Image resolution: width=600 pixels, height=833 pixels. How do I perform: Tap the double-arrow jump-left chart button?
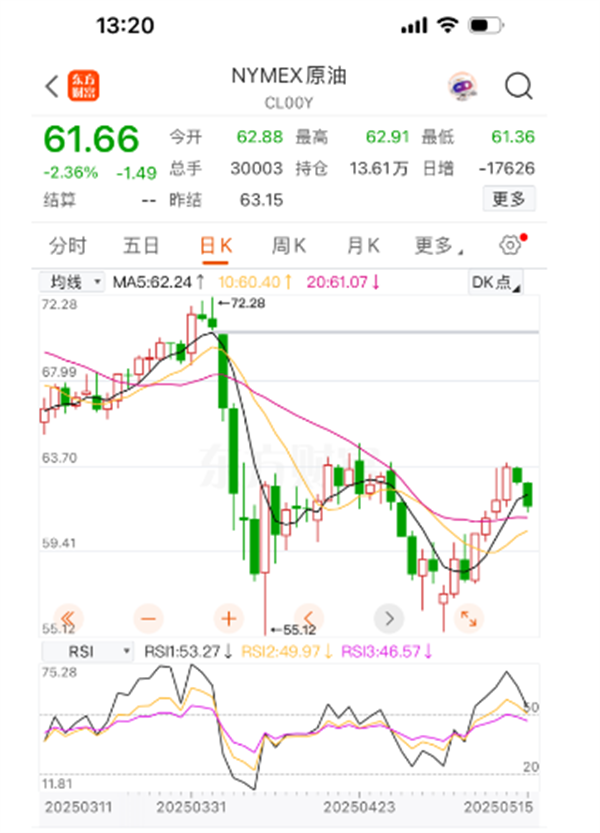click(x=69, y=618)
